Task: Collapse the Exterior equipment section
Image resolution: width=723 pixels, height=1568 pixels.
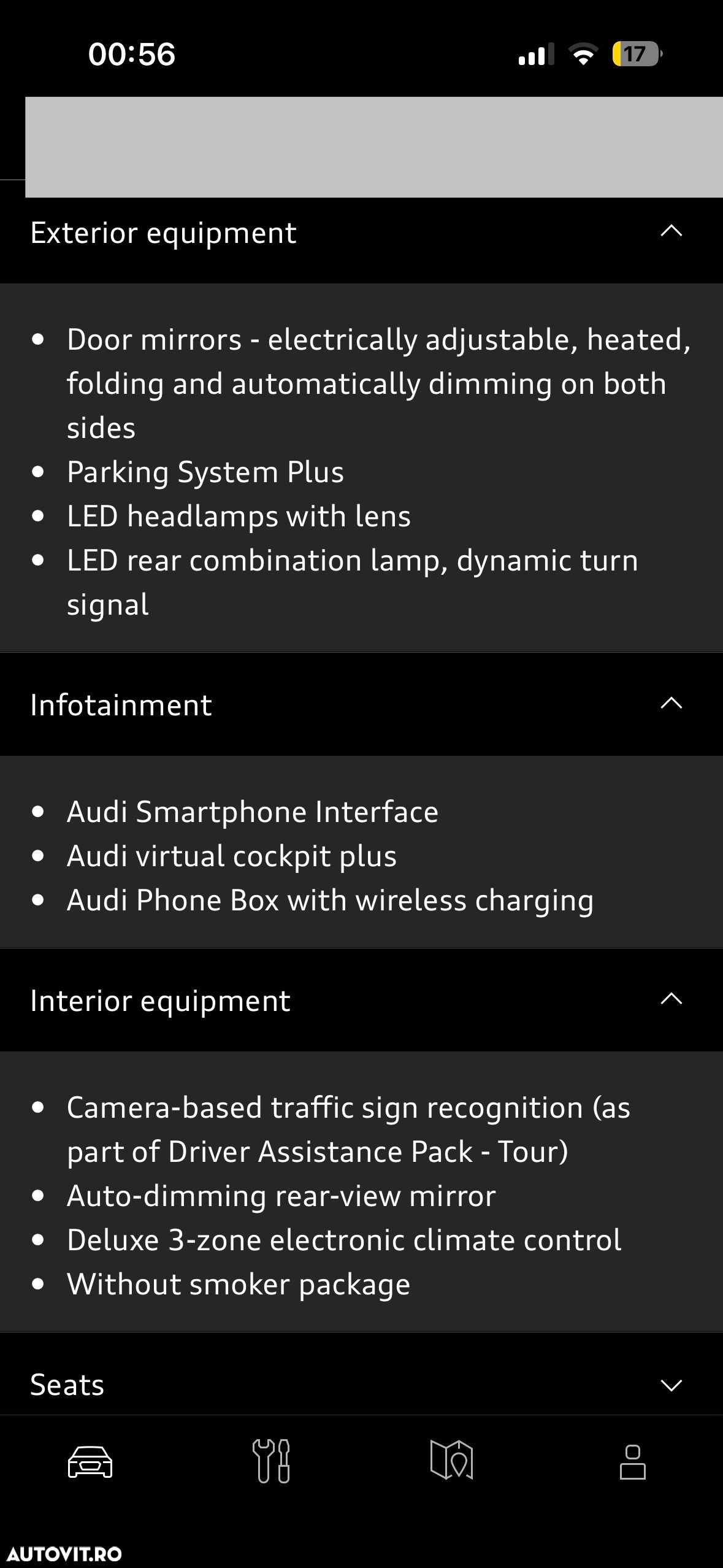Action: pyautogui.click(x=671, y=233)
